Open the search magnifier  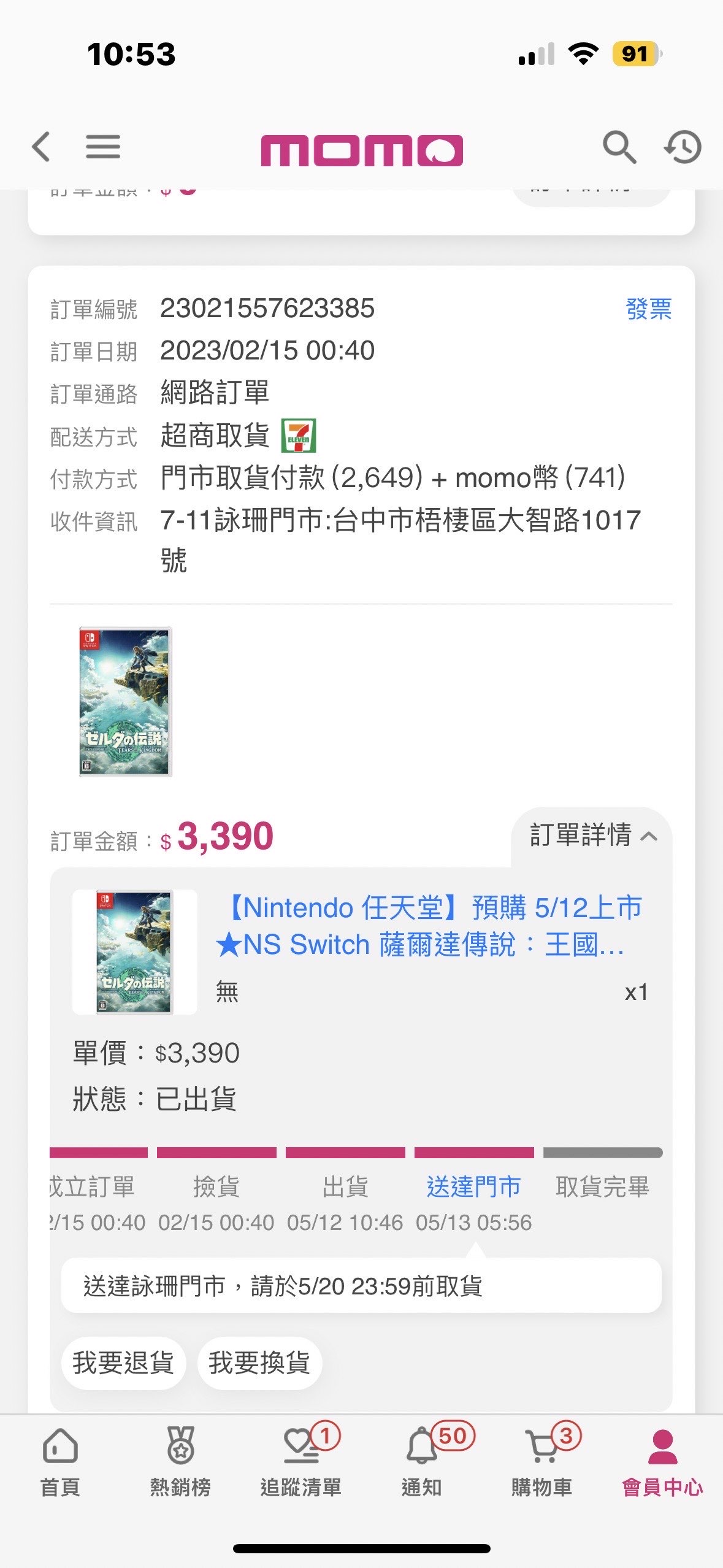(619, 147)
